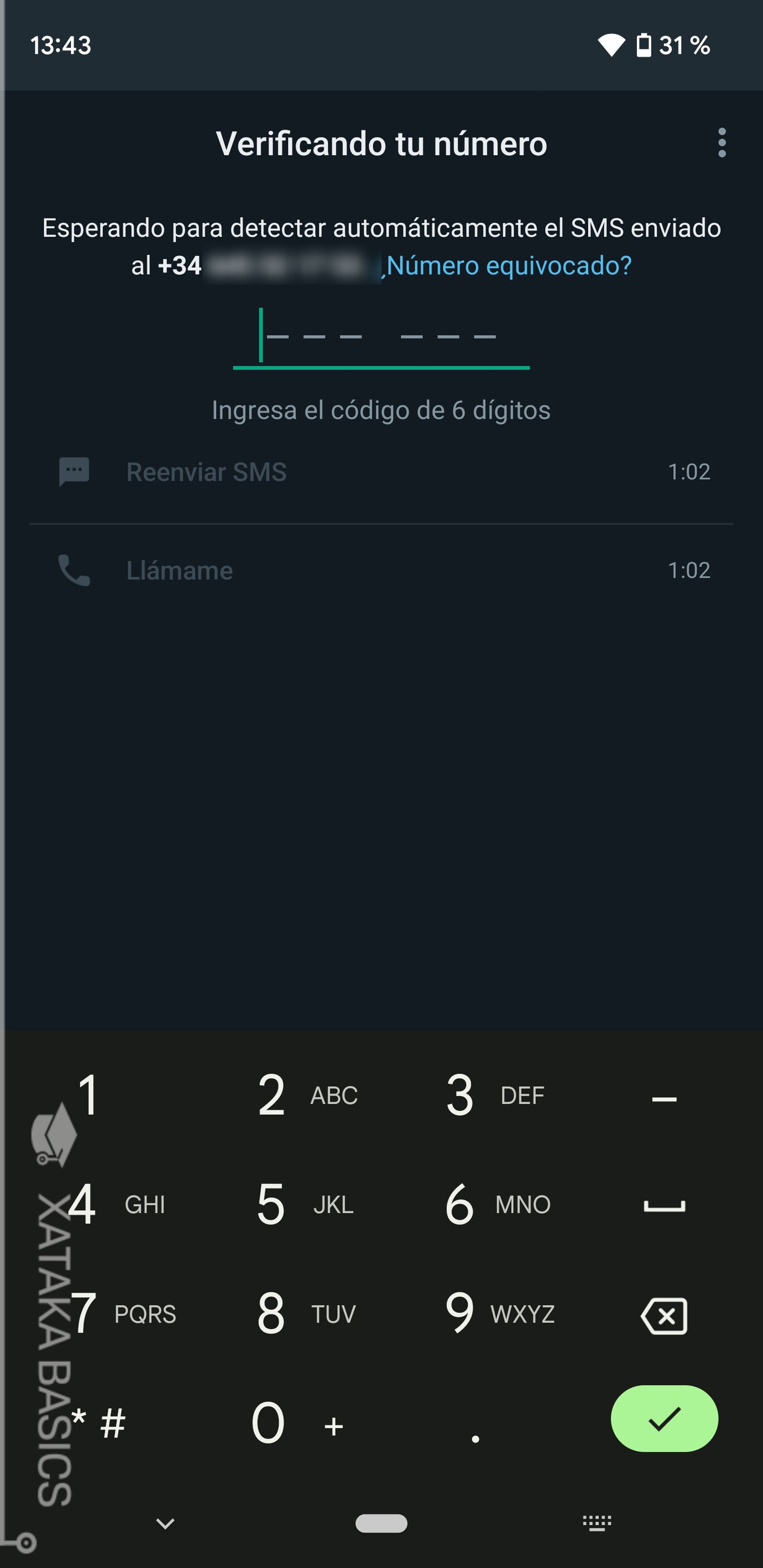This screenshot has width=763, height=1568.
Task: Select the keyboard switcher icon in navigation bar
Action: click(x=597, y=1523)
